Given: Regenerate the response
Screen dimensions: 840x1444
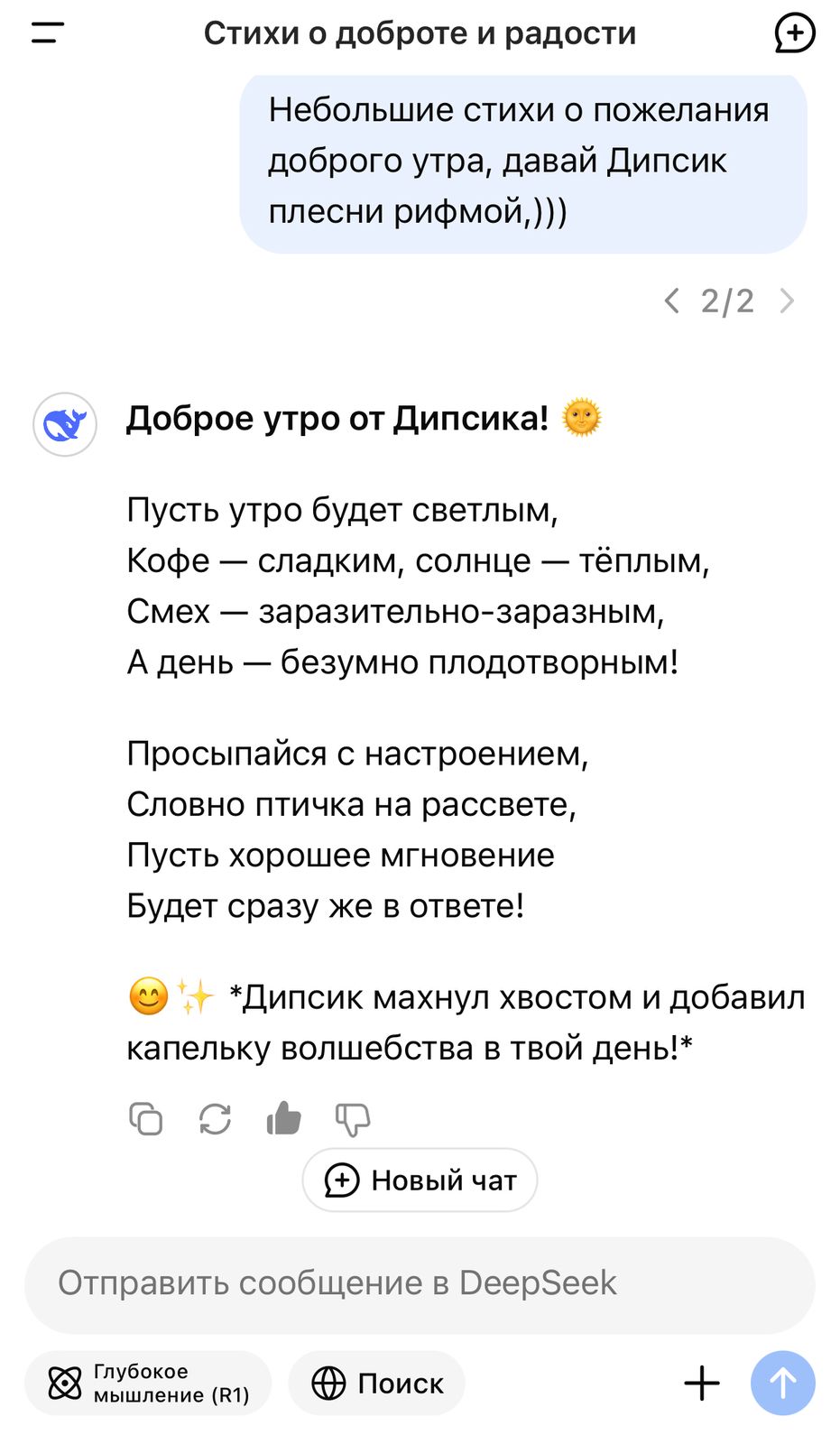Looking at the screenshot, I should (x=215, y=1119).
